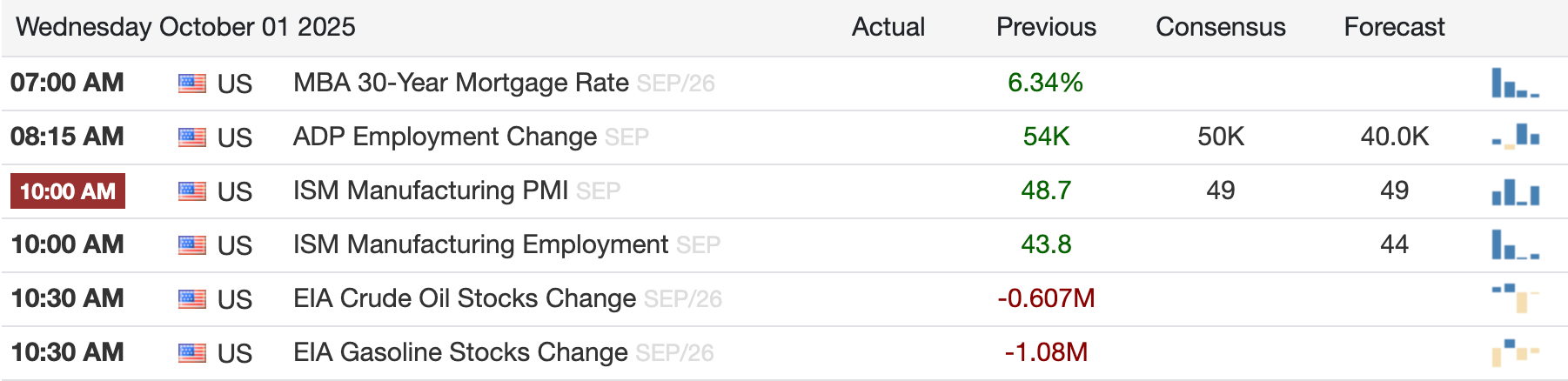Image resolution: width=1568 pixels, height=381 pixels.
Task: Open EIA Gasoline Stocks Change event
Action: pyautogui.click(x=460, y=352)
